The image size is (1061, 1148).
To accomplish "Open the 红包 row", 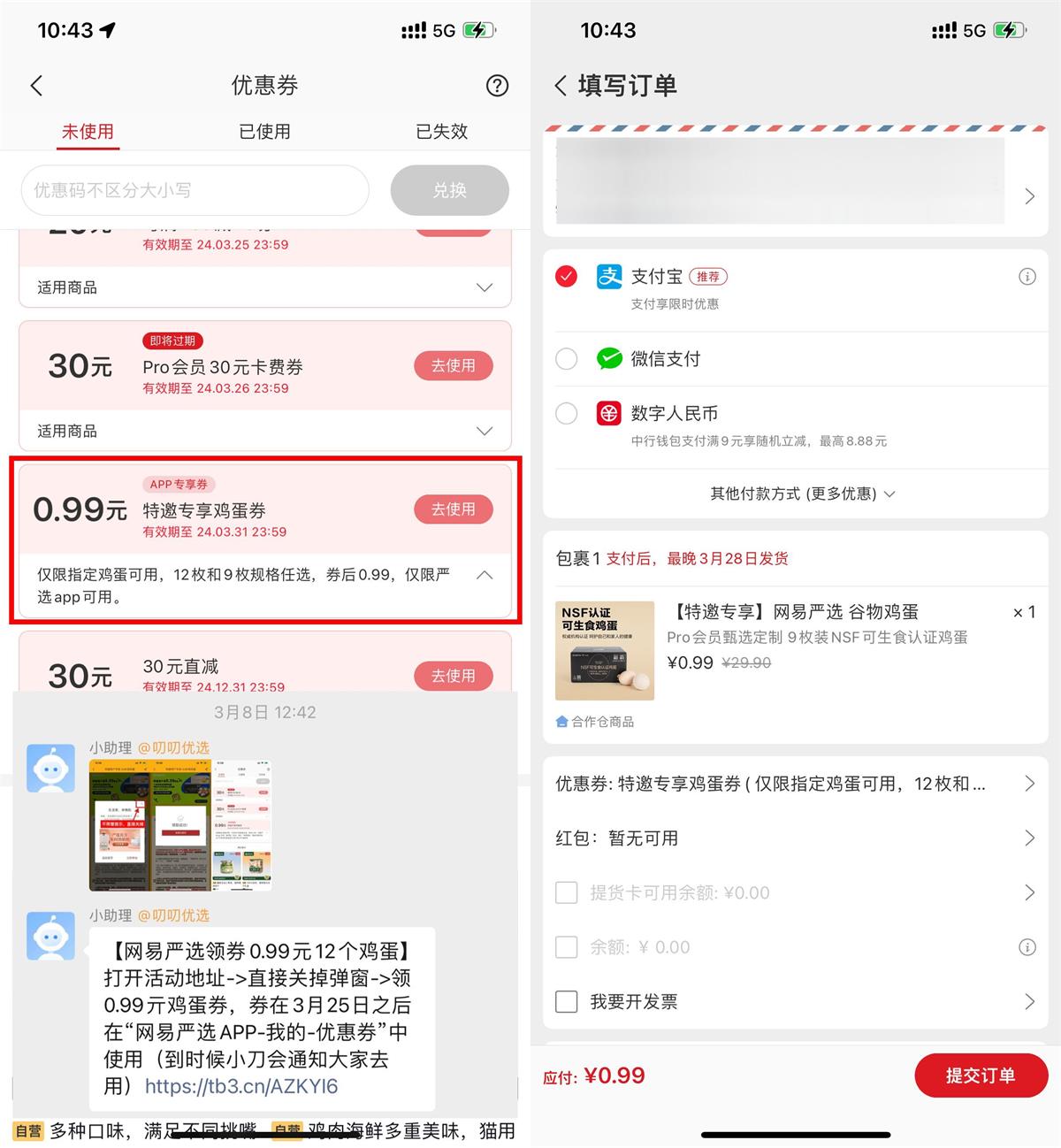I will 794,838.
